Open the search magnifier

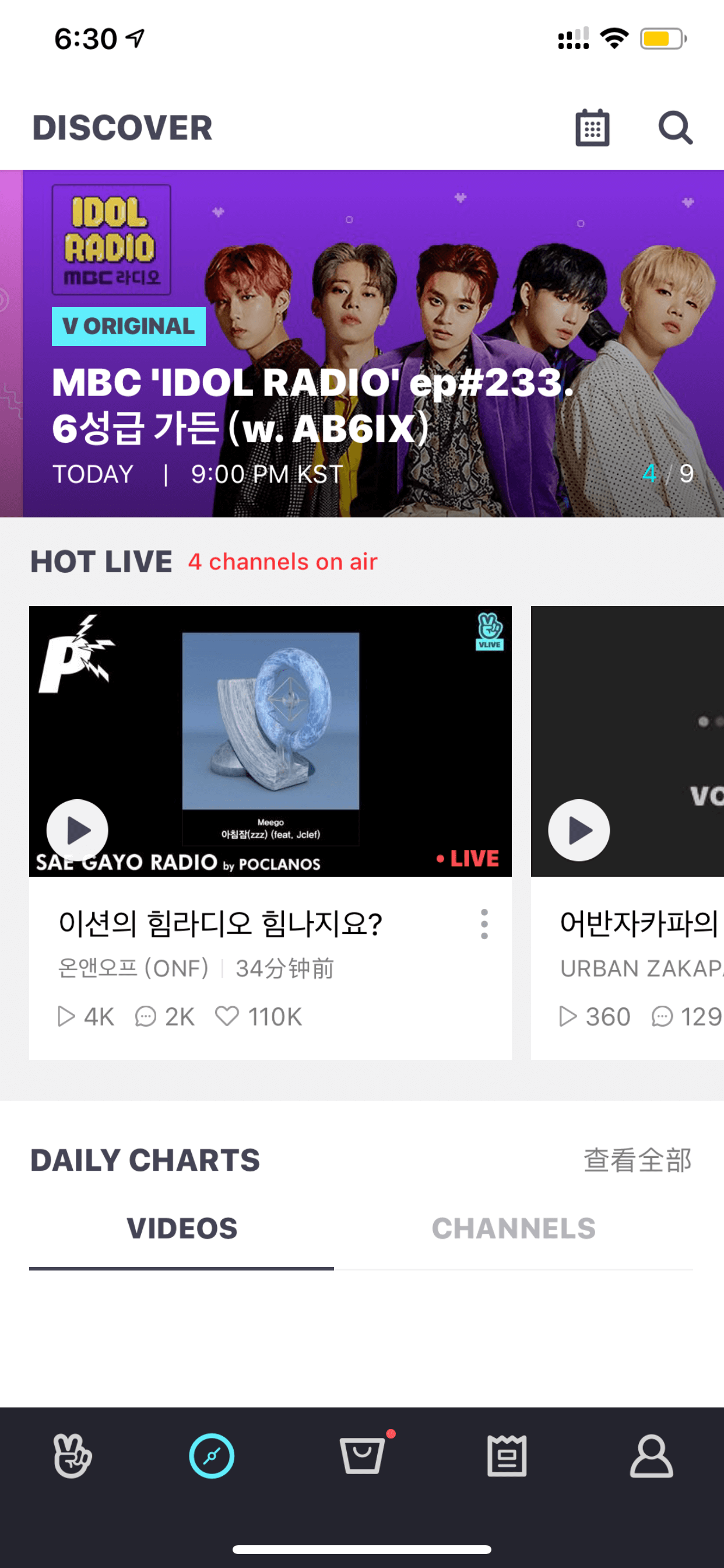676,128
